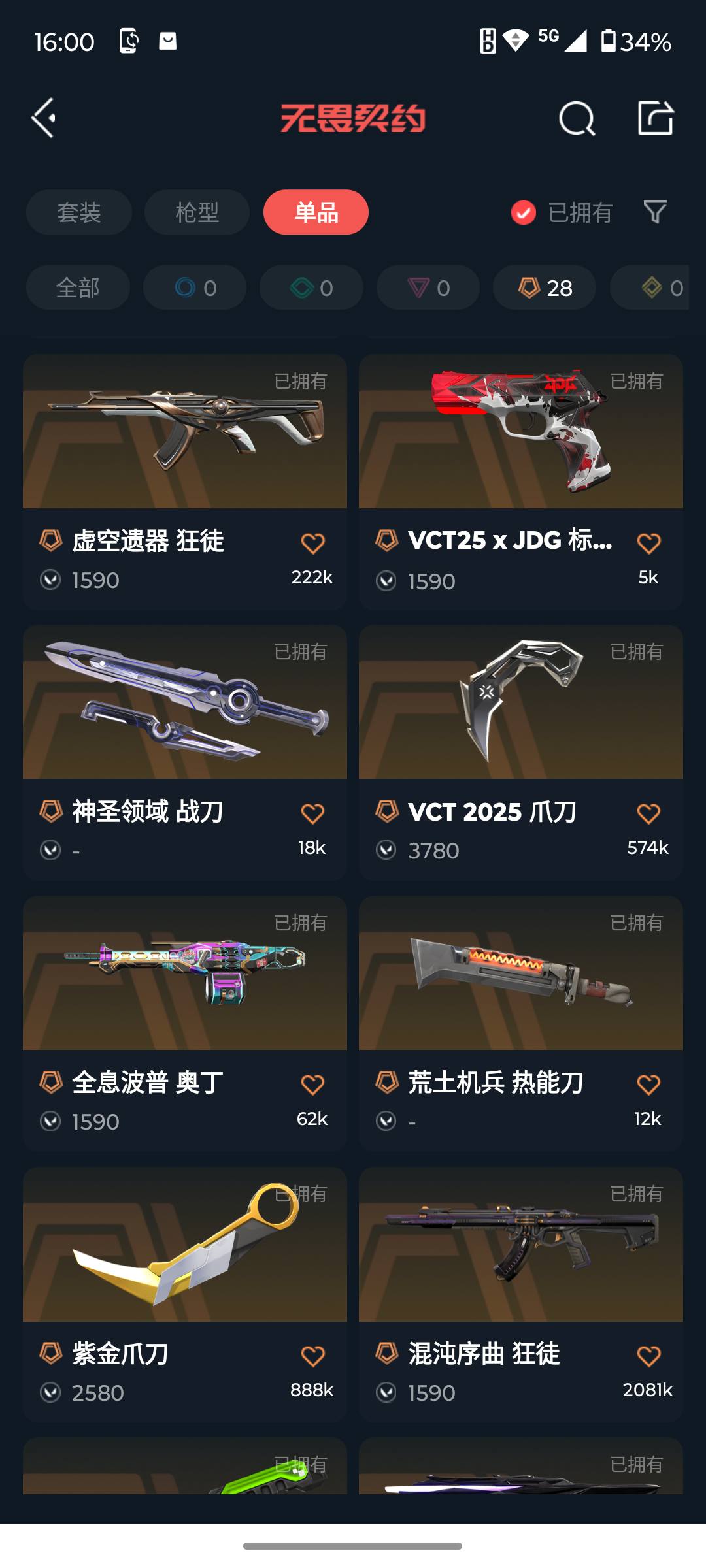
Task: Select the 单品 category pill
Action: (316, 212)
